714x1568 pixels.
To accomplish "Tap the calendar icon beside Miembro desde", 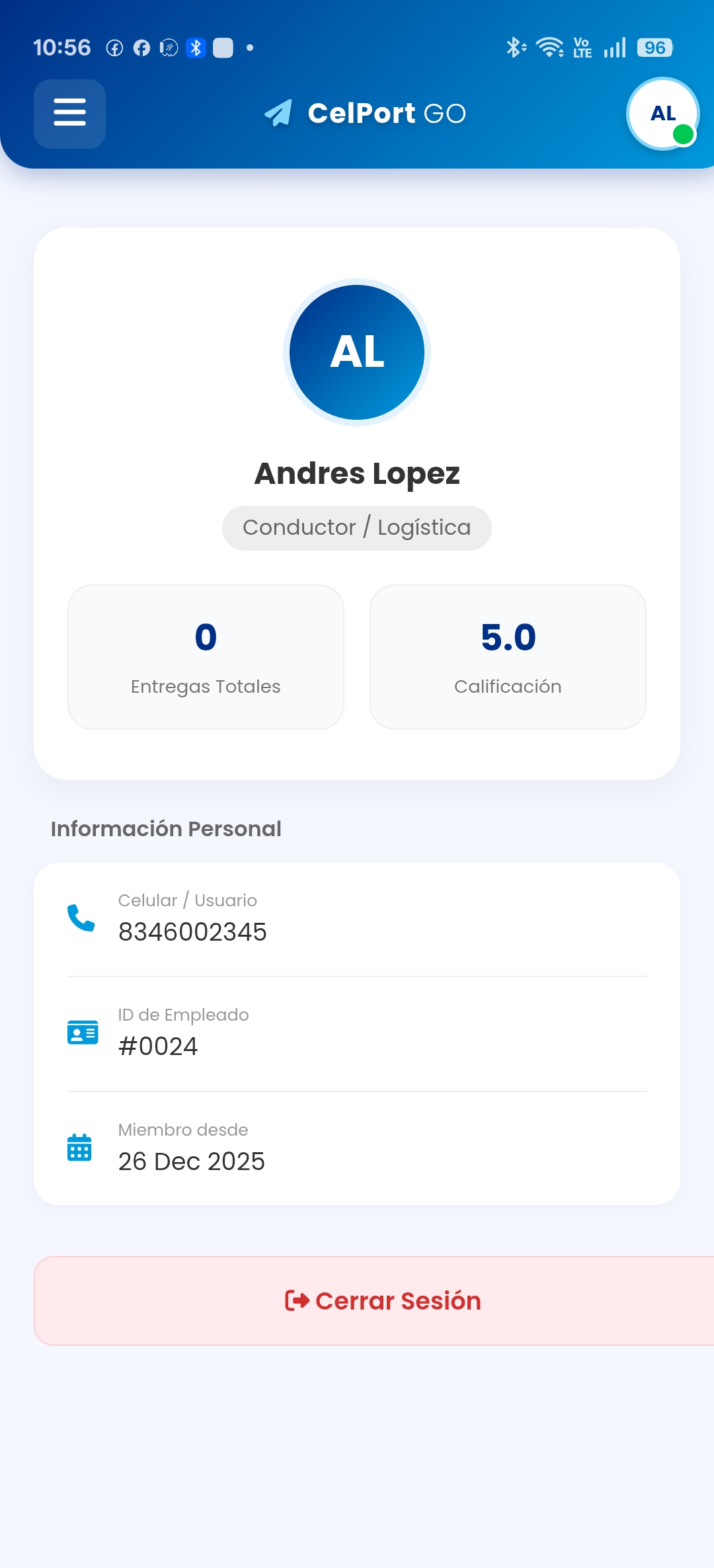I will coord(78,1148).
